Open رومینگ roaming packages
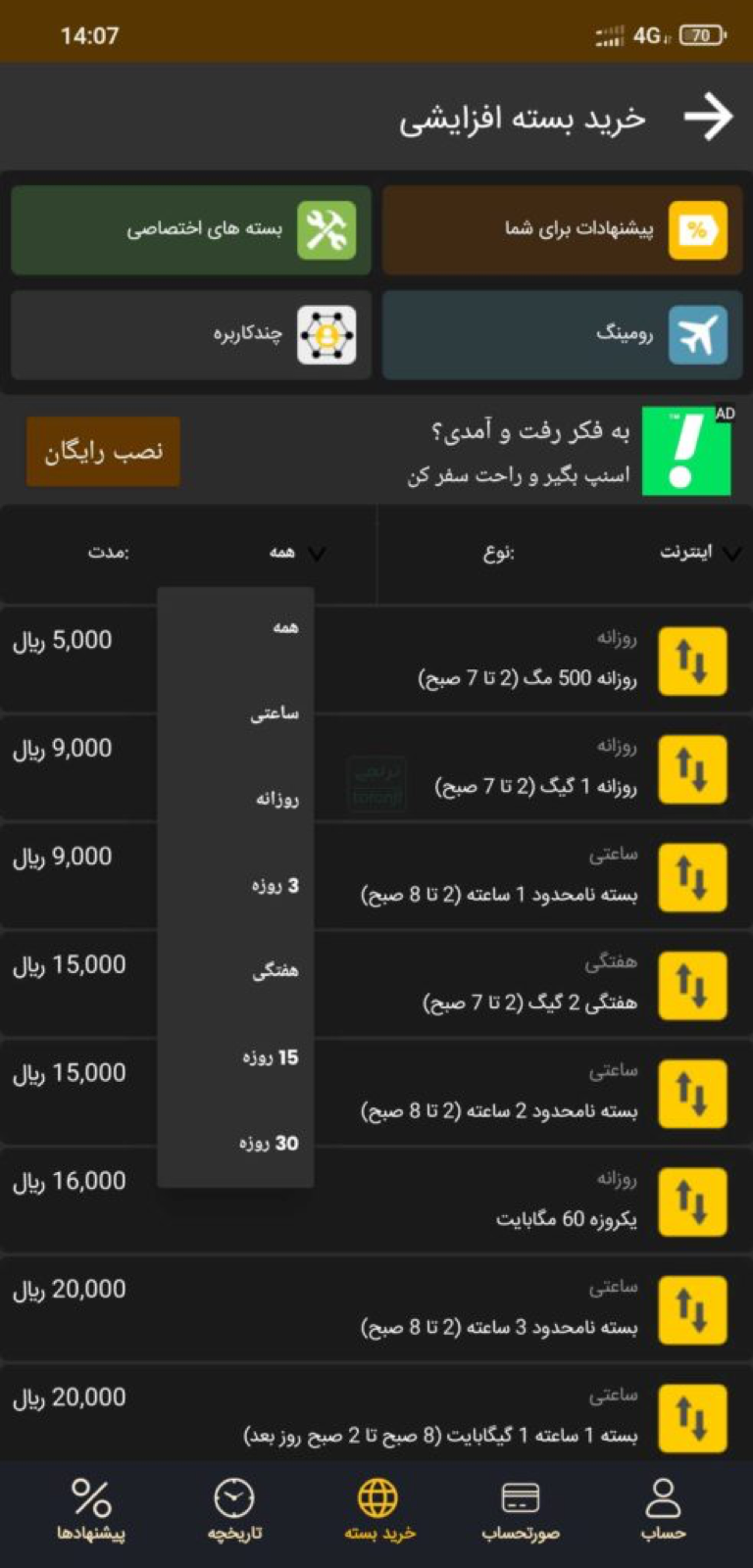The image size is (753, 1568). click(x=562, y=334)
